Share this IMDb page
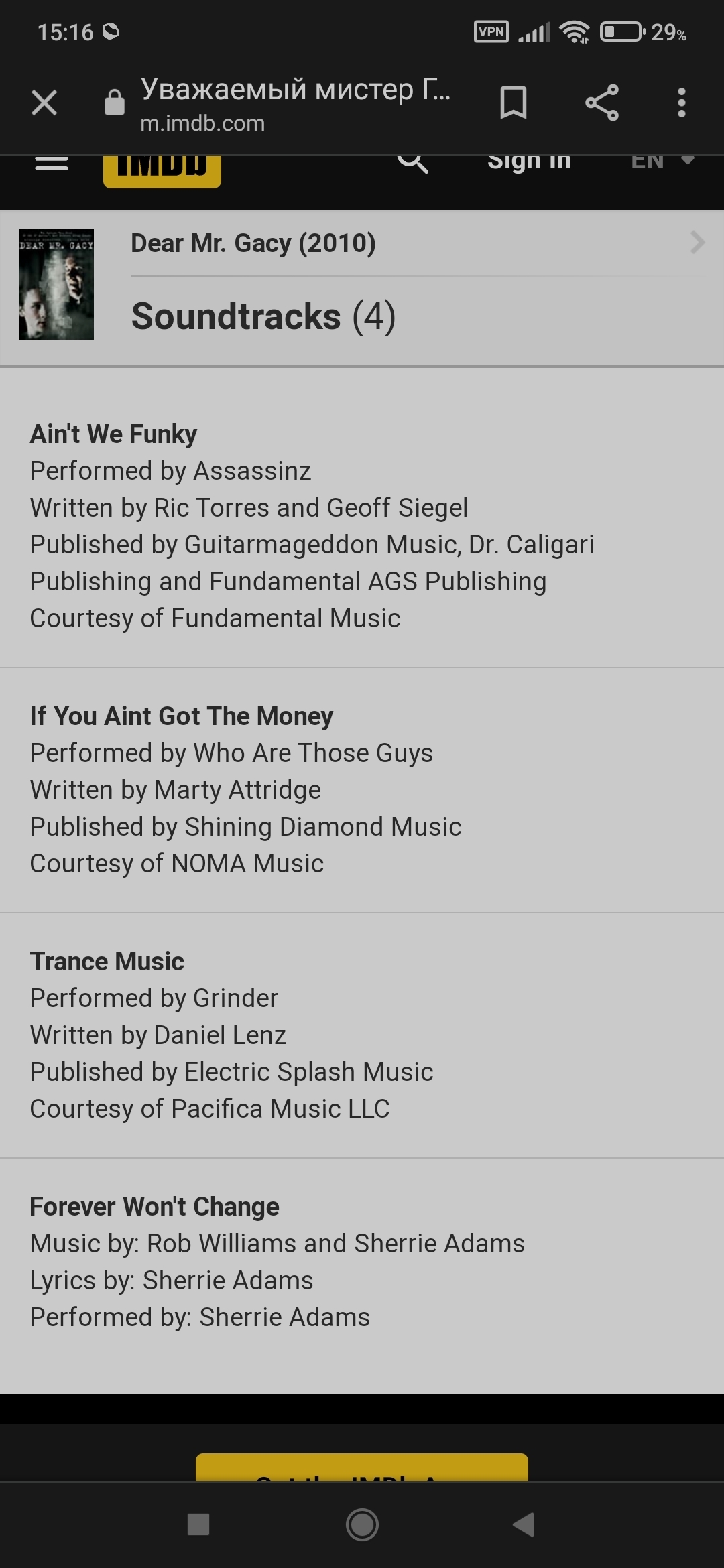 [602, 103]
